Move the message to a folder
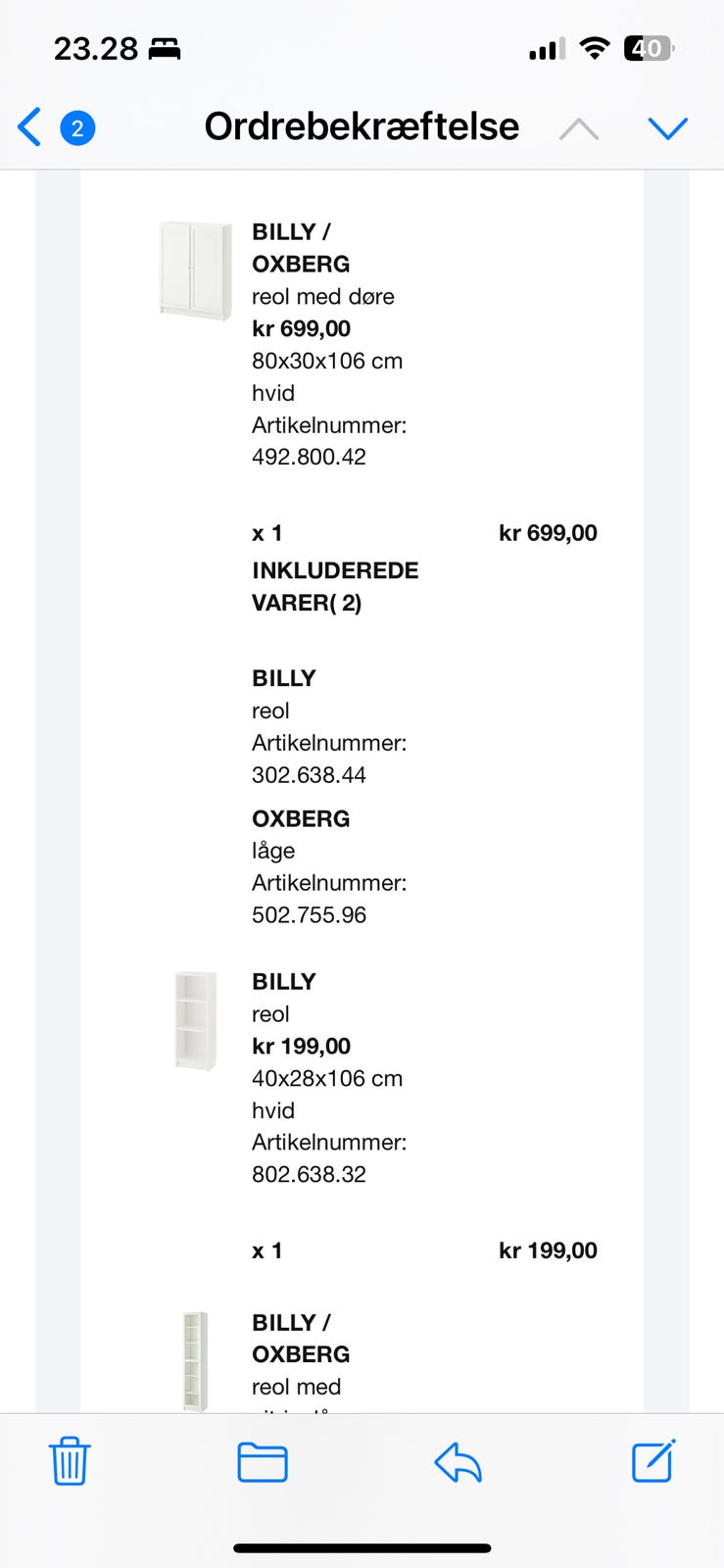Viewport: 724px width, 1568px height. pos(263,1462)
